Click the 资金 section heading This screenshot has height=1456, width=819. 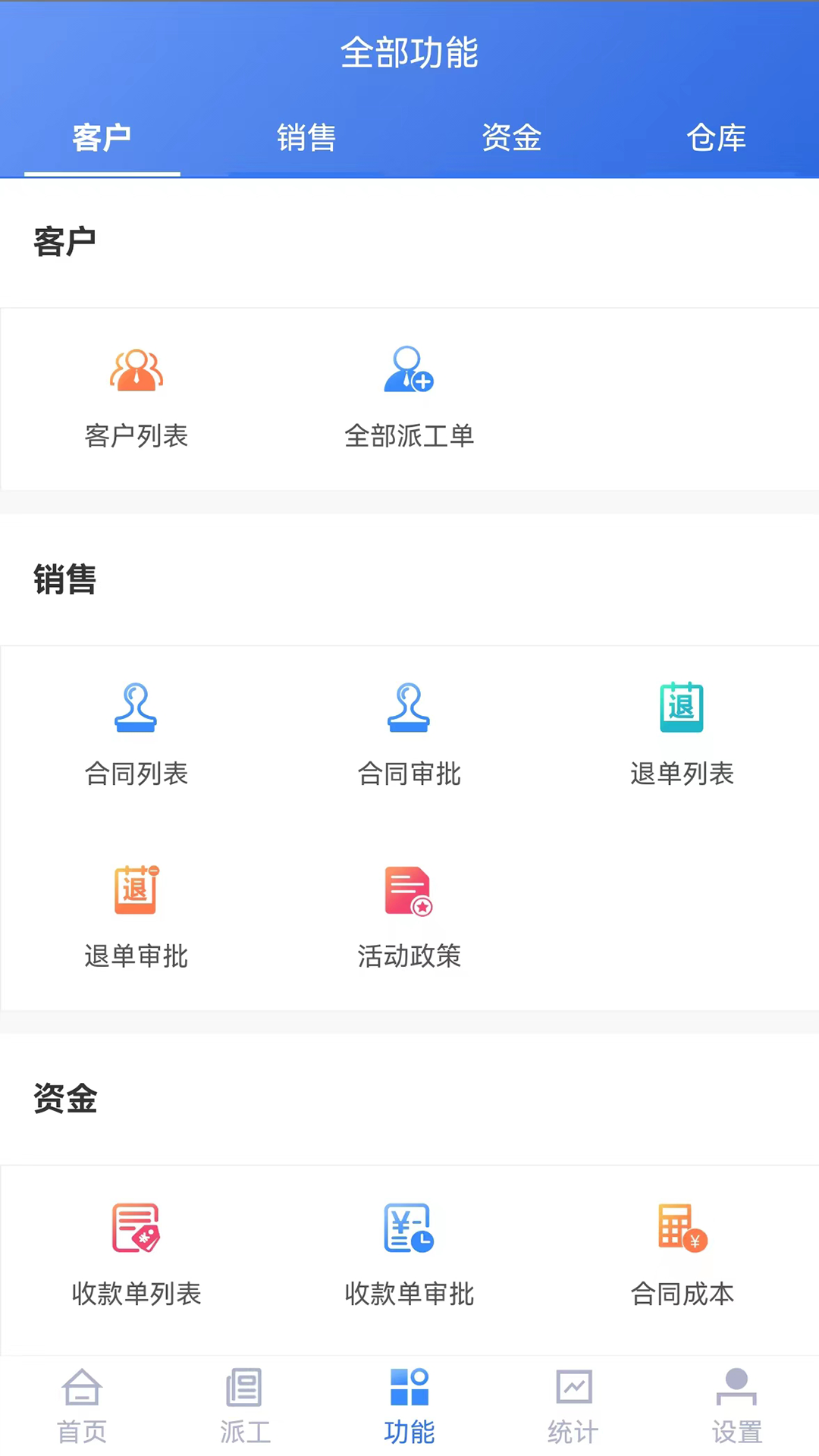click(65, 1100)
